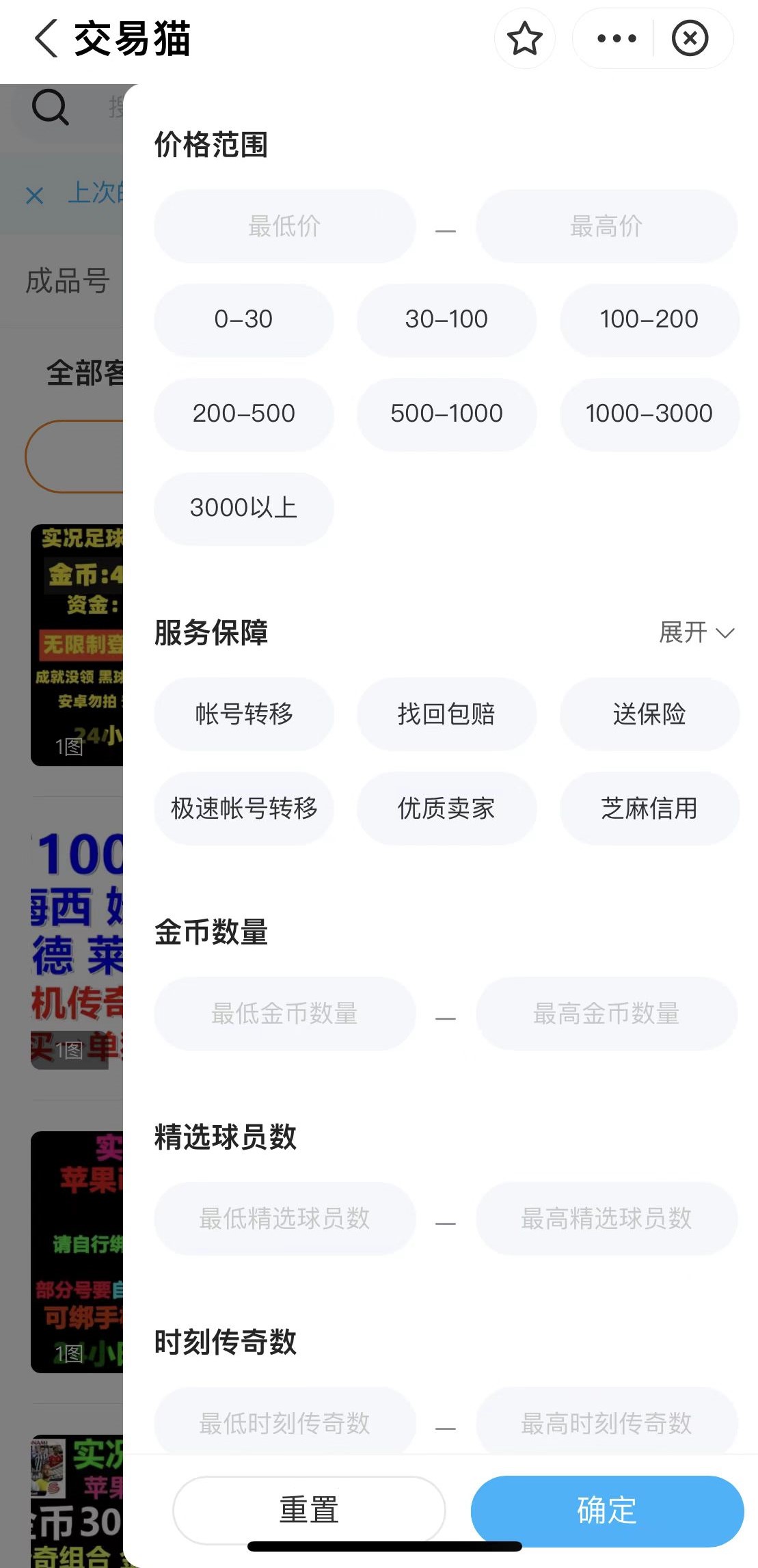Choose the 芝麻信用 option

tap(649, 808)
